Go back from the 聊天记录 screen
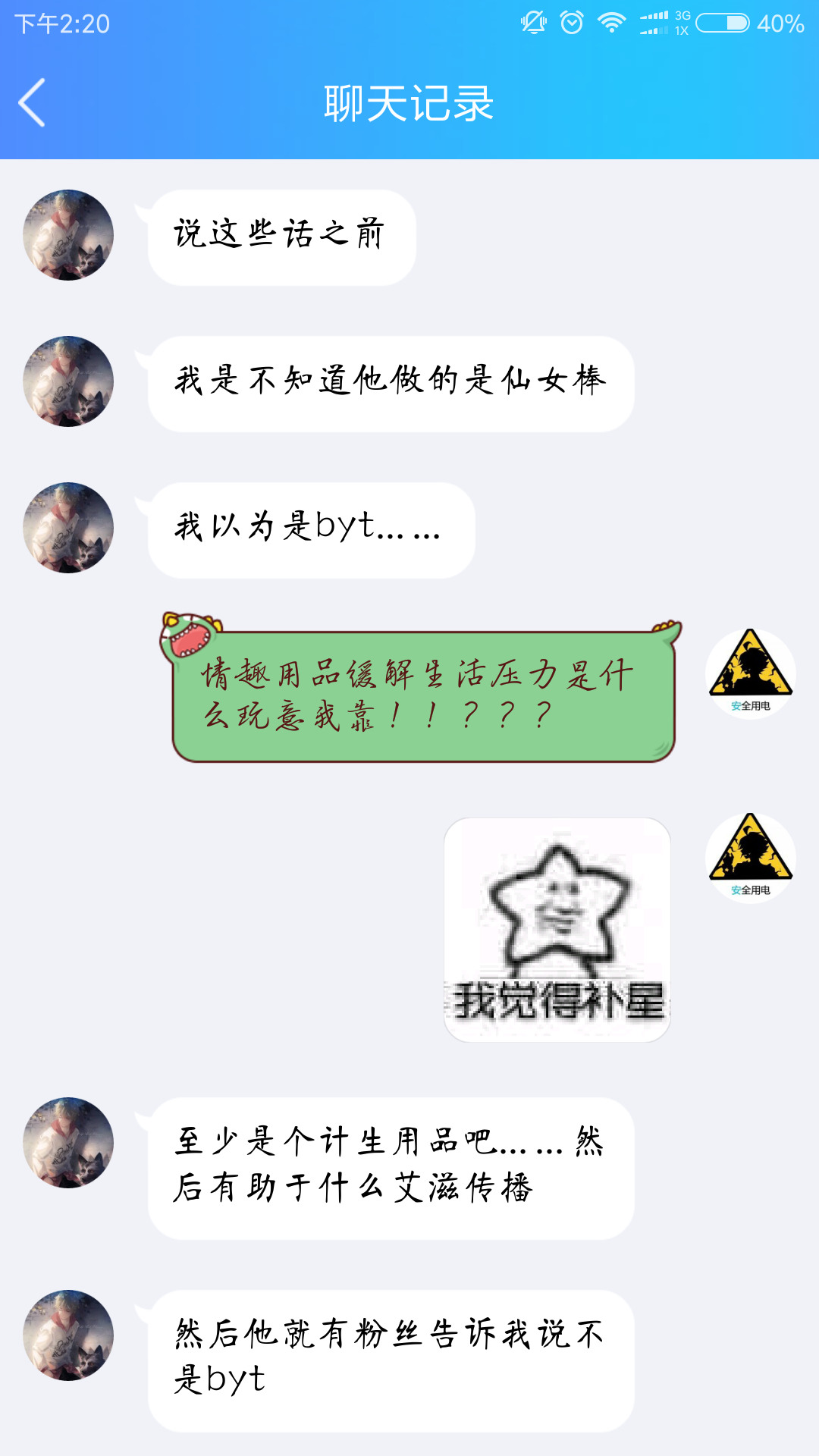The image size is (819, 1456). (32, 102)
